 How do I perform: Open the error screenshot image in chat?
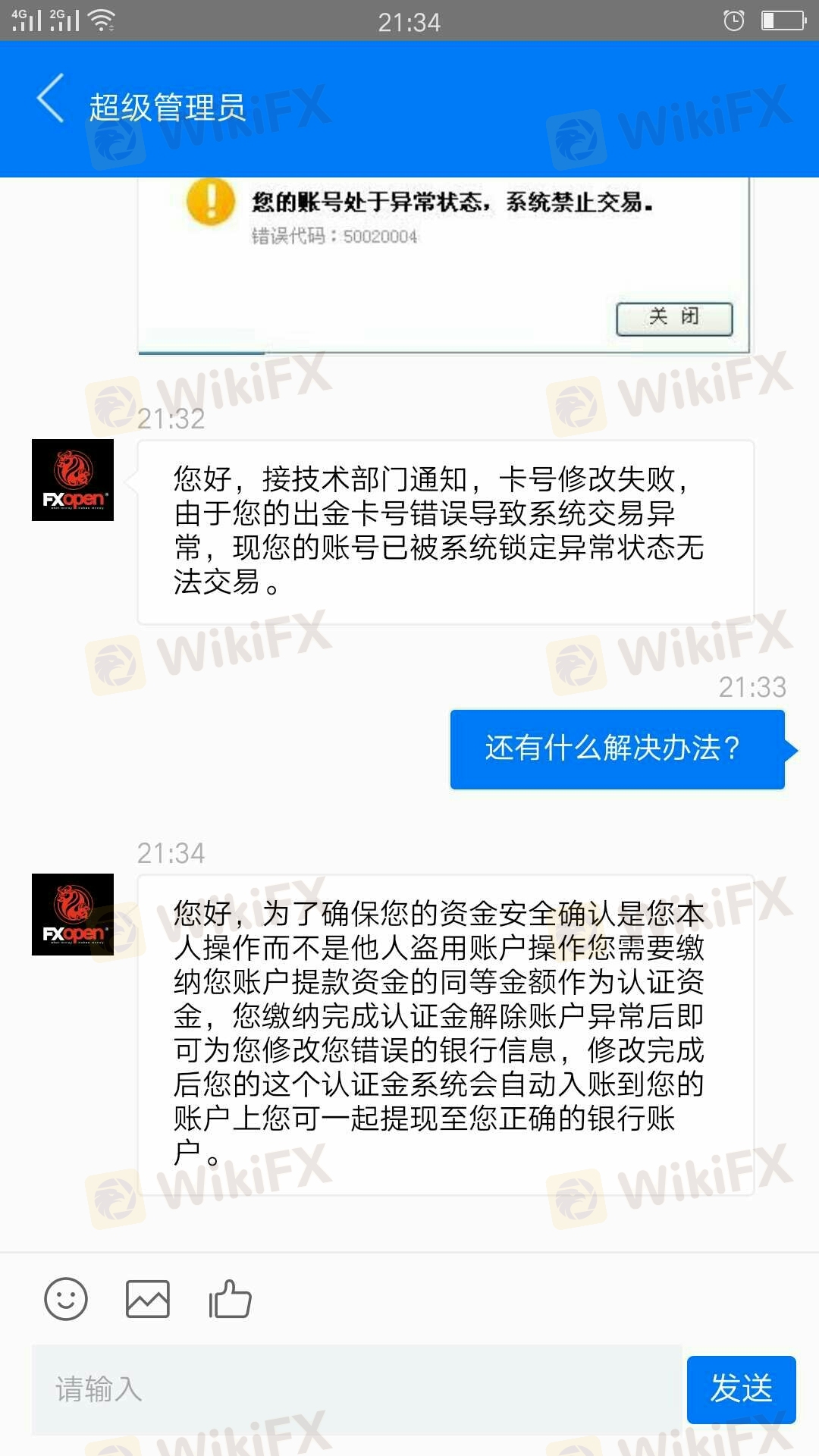pyautogui.click(x=444, y=265)
